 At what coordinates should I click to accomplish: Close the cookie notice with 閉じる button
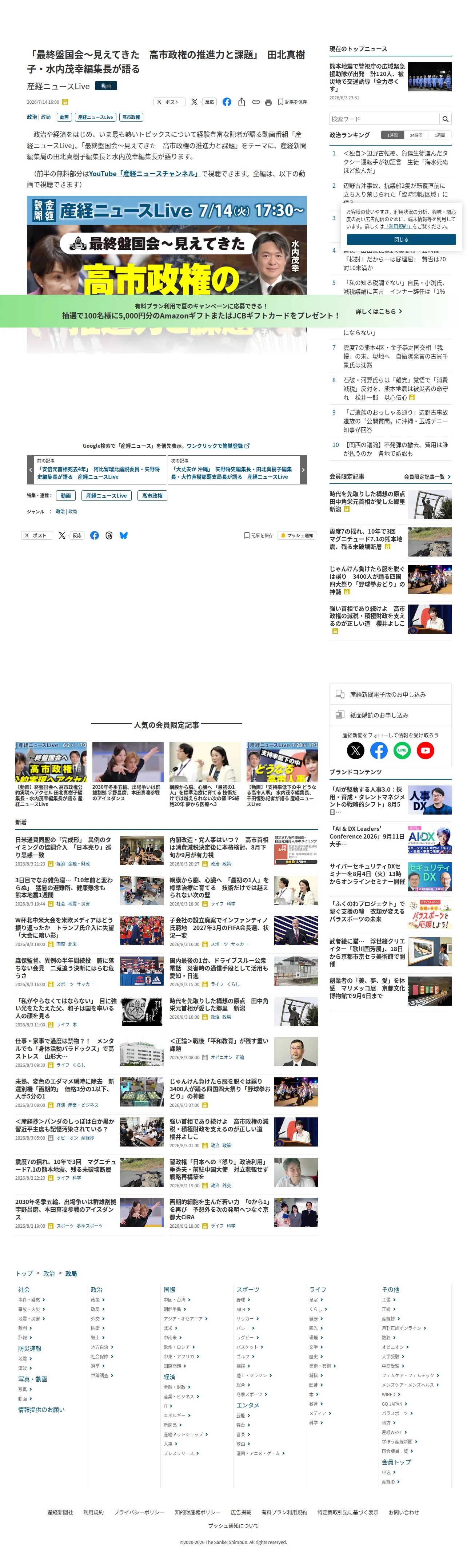pos(401,239)
